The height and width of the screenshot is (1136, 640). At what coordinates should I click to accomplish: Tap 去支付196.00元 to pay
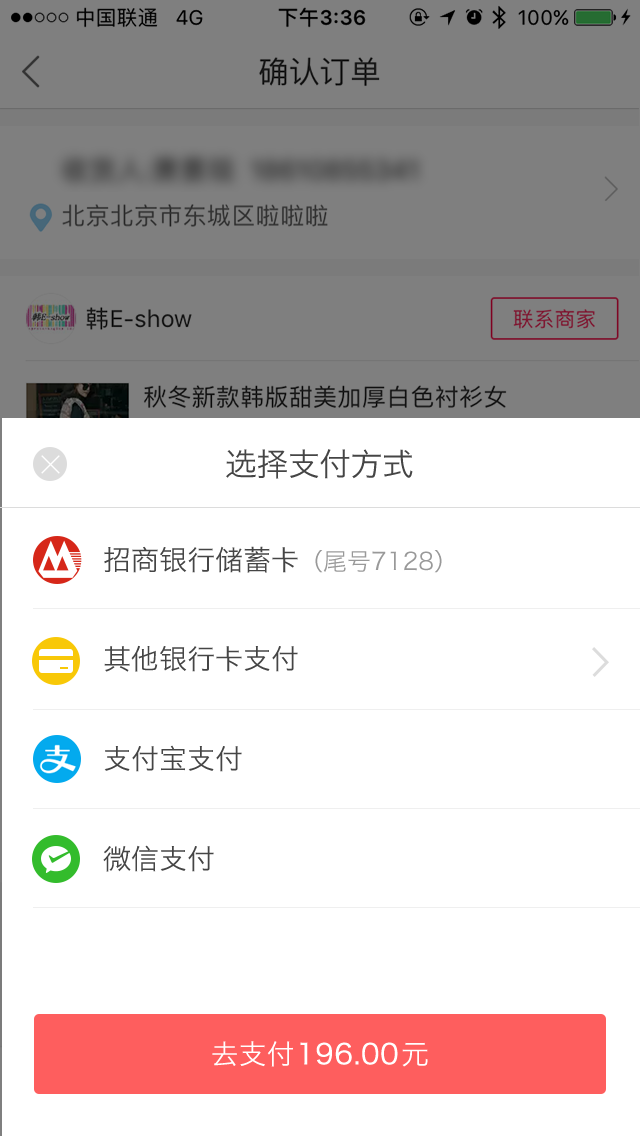(x=320, y=1054)
